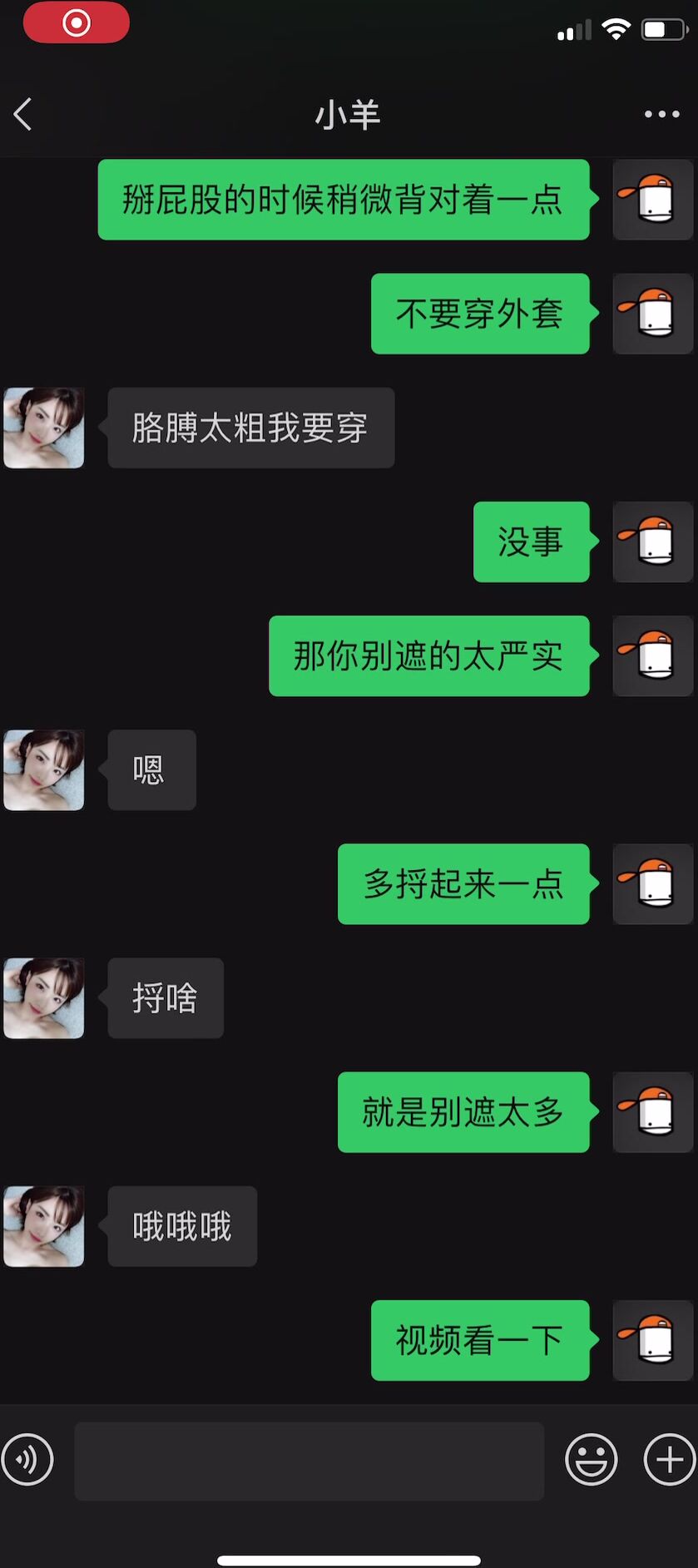This screenshot has height=1568, width=698.
Task: Tap 小羊's avatar next to "捋啥"
Action: (43, 998)
